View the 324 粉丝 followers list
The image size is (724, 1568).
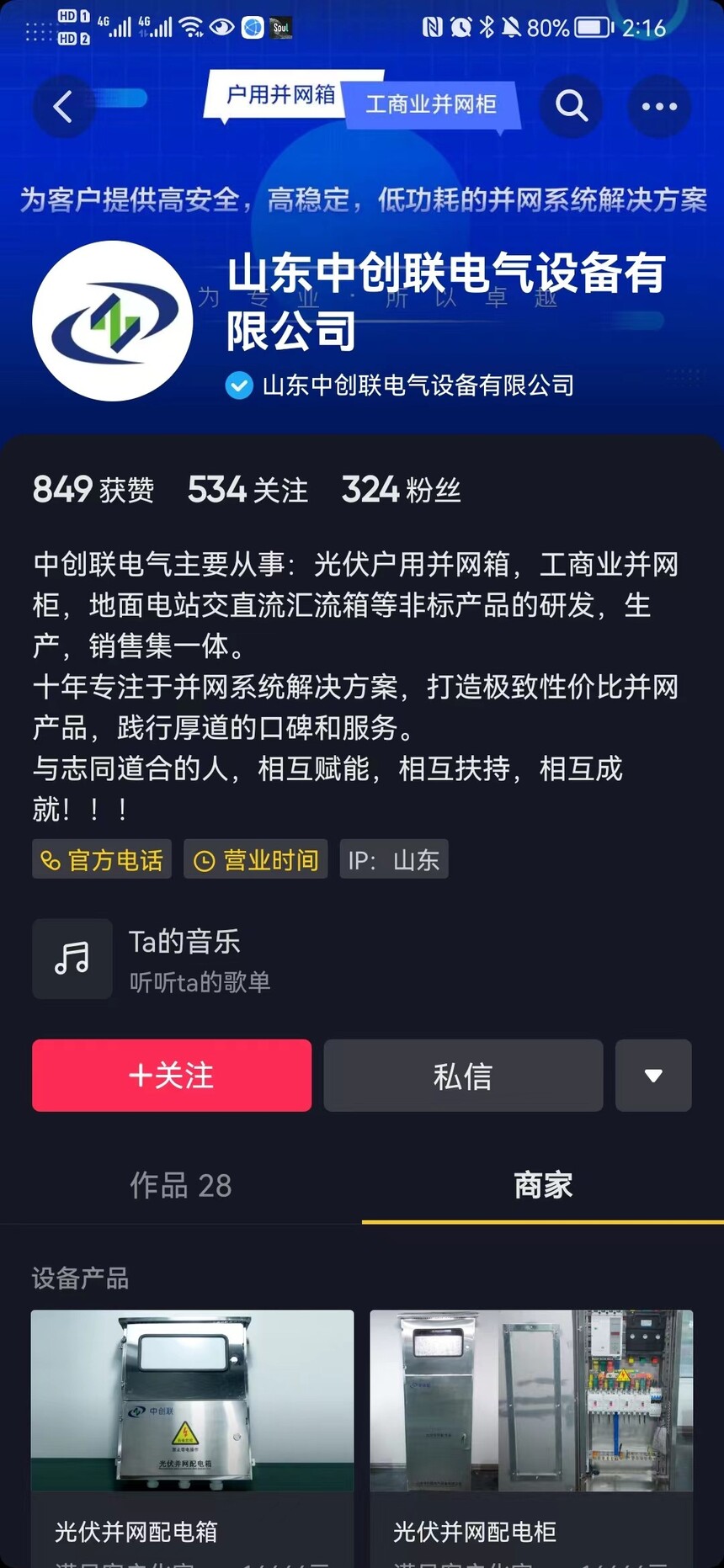coord(401,490)
